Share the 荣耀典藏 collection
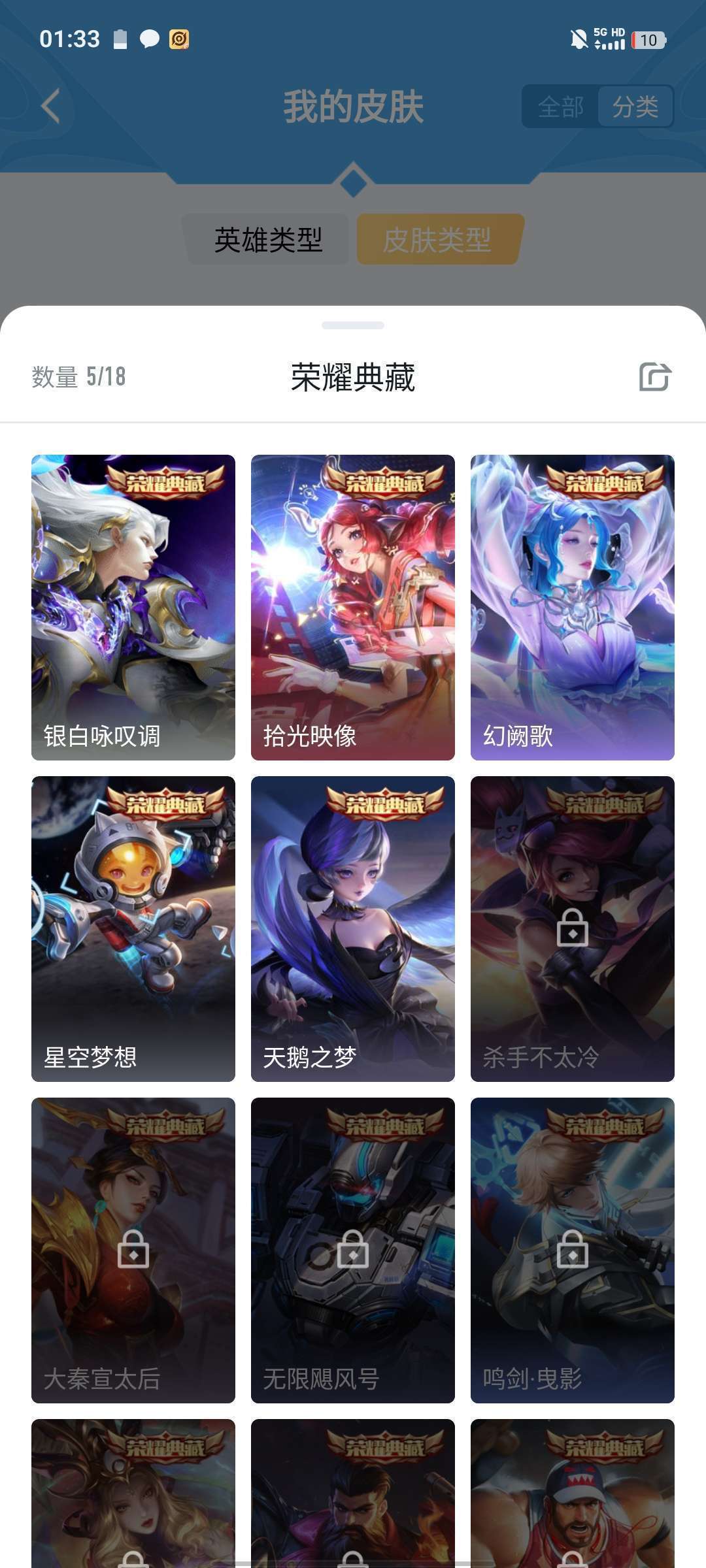706x1568 pixels. [x=655, y=377]
